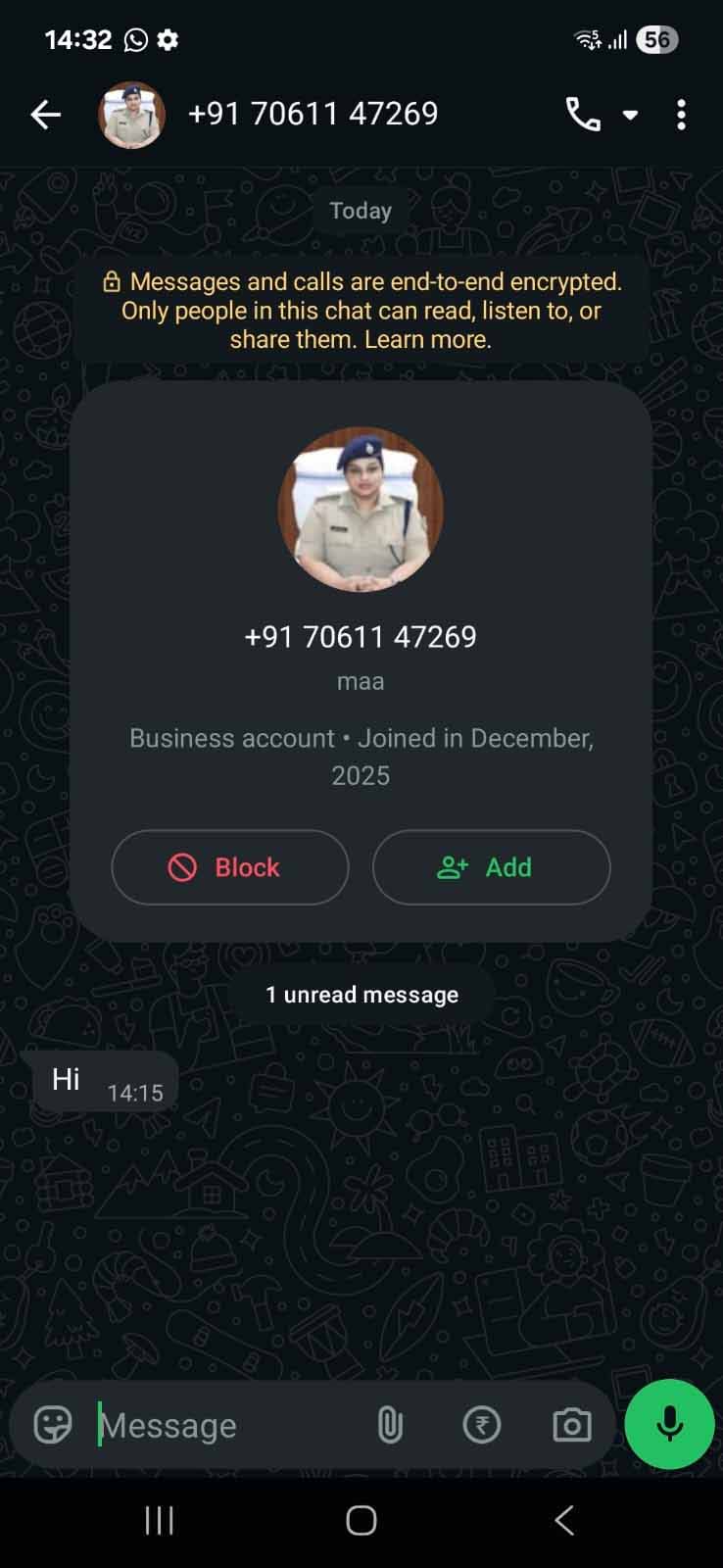Open the emoji and sticker picker

pyautogui.click(x=53, y=1424)
